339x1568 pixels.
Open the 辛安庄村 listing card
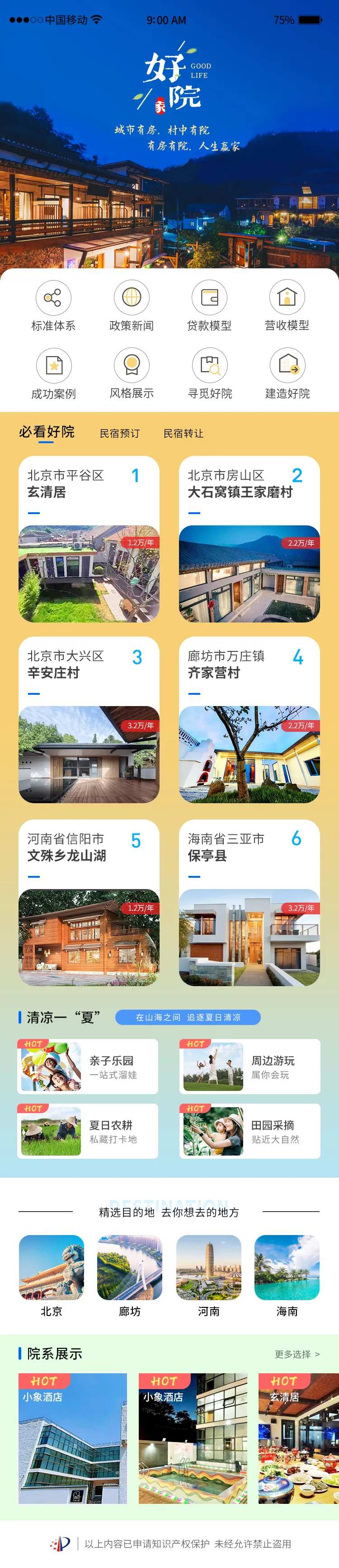pyautogui.click(x=89, y=720)
